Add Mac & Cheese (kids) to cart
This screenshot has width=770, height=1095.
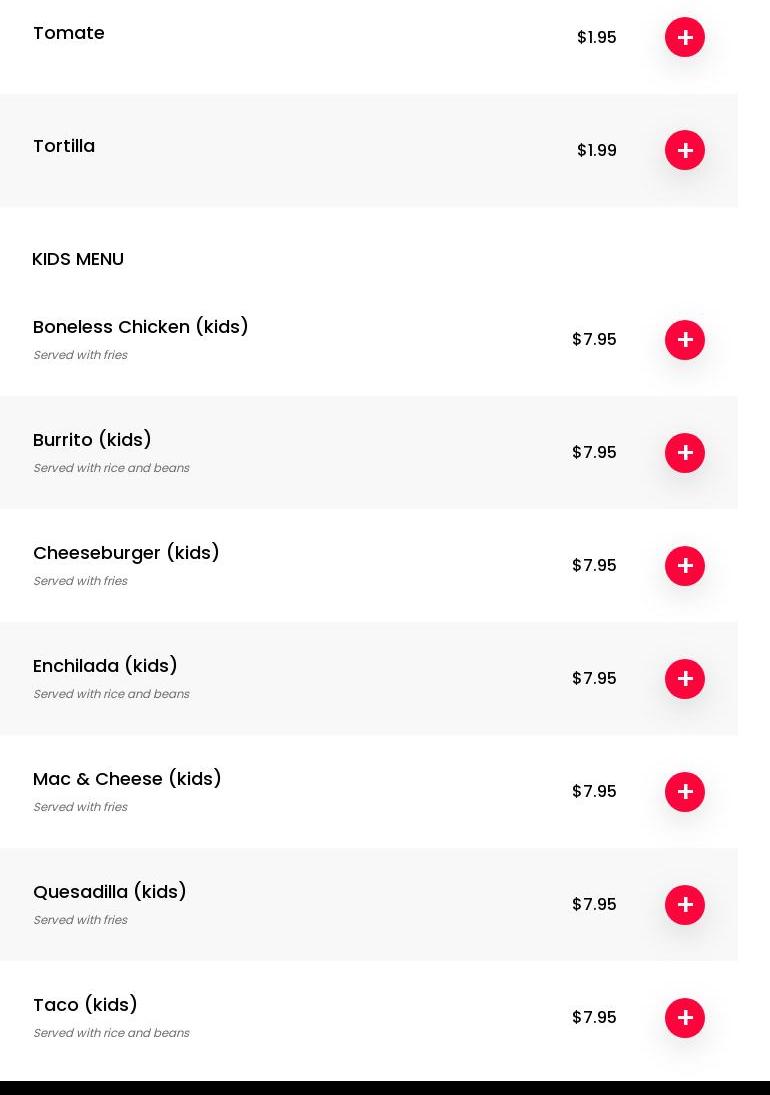point(685,792)
